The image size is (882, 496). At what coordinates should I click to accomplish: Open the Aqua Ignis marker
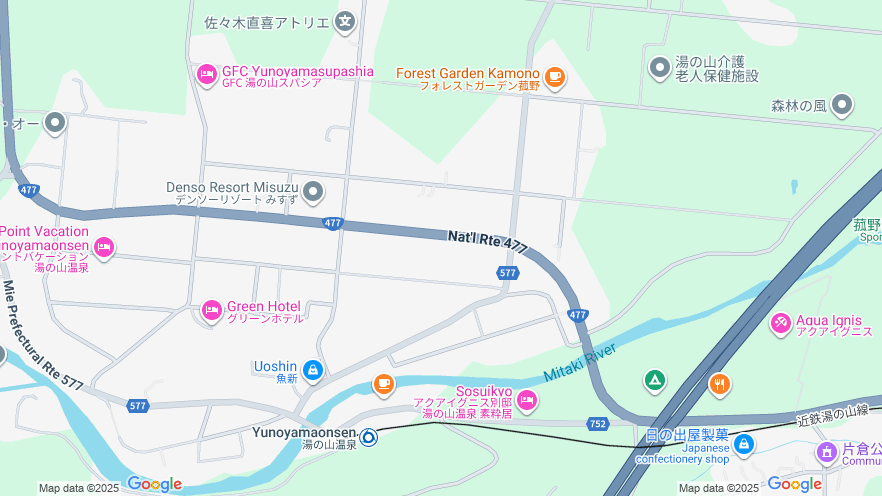tap(781, 324)
